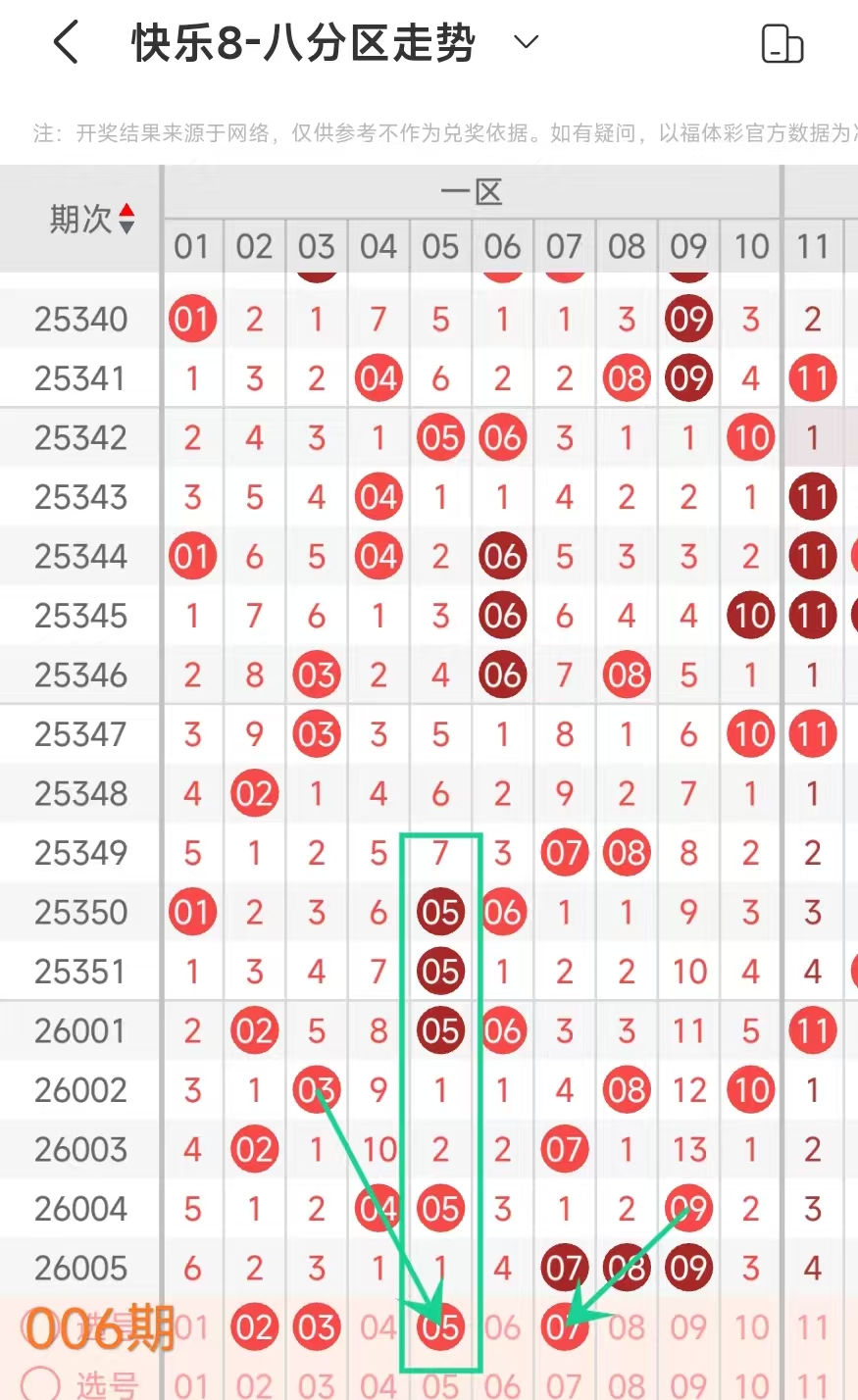Deselect number 05 in the 006期 pick row
This screenshot has width=858, height=1400.
coord(440,1327)
